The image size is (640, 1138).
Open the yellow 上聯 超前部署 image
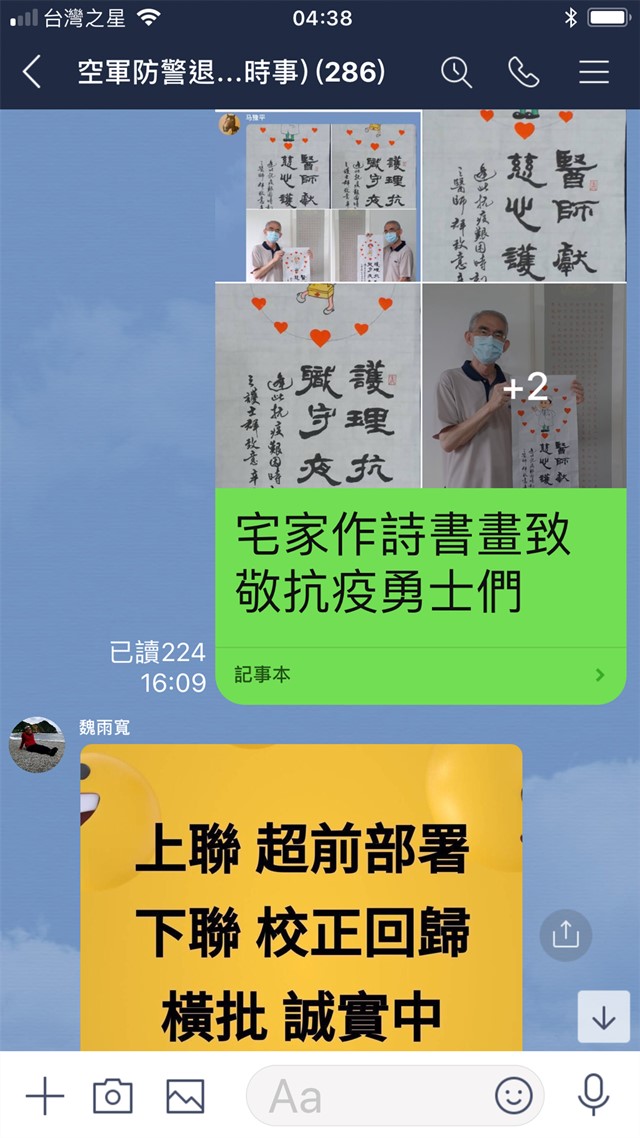point(300,900)
